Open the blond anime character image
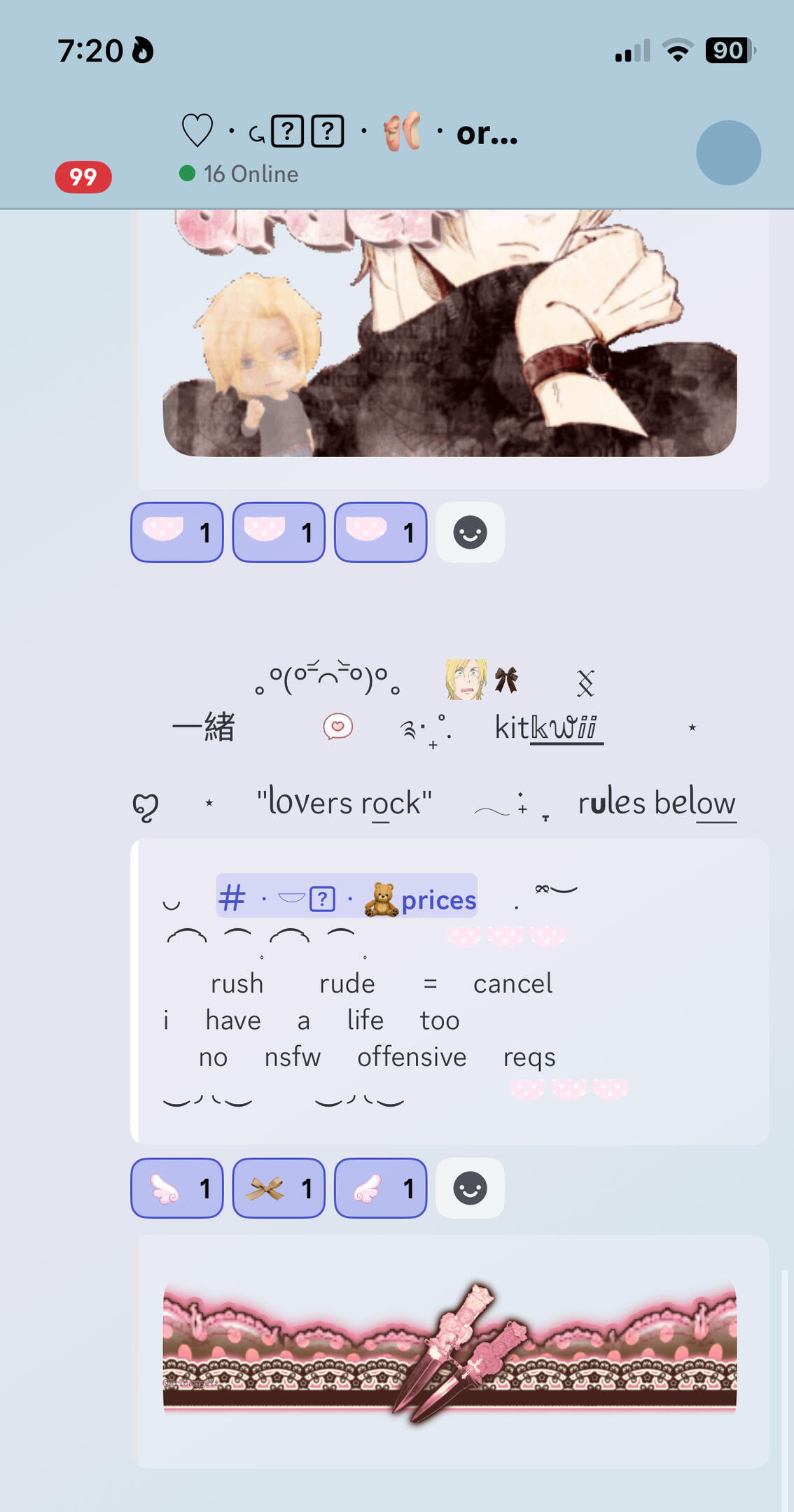This screenshot has width=794, height=1512. [x=450, y=332]
